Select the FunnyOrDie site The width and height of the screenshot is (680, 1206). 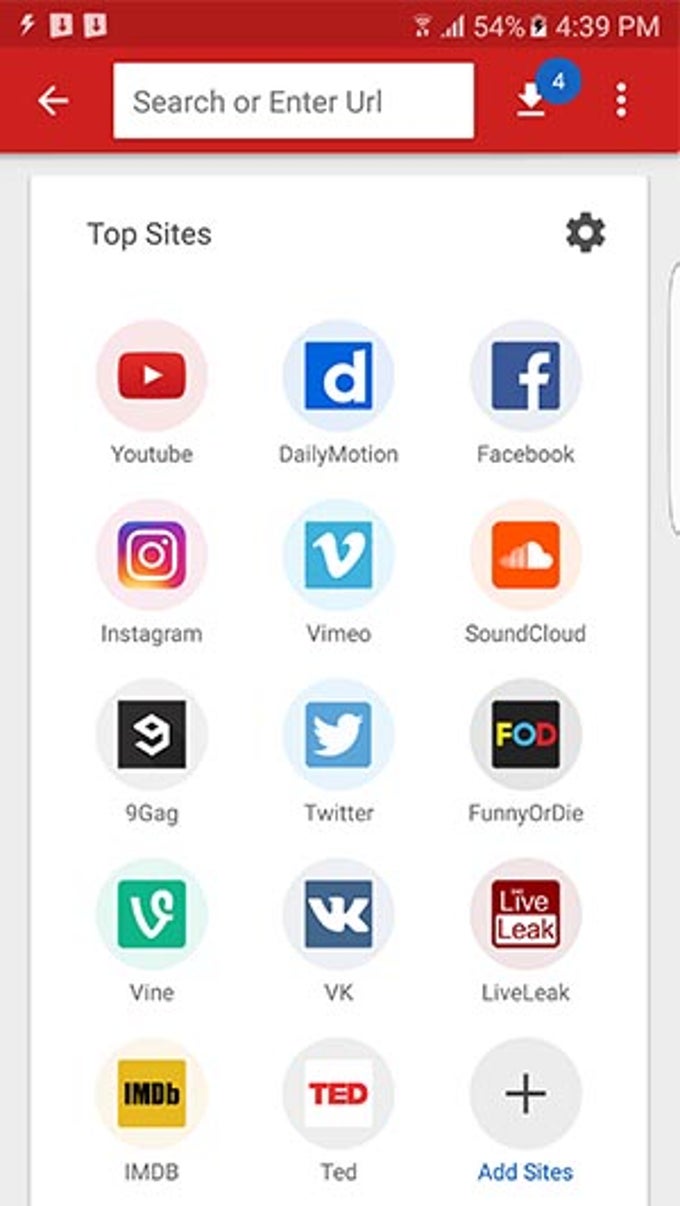click(525, 734)
